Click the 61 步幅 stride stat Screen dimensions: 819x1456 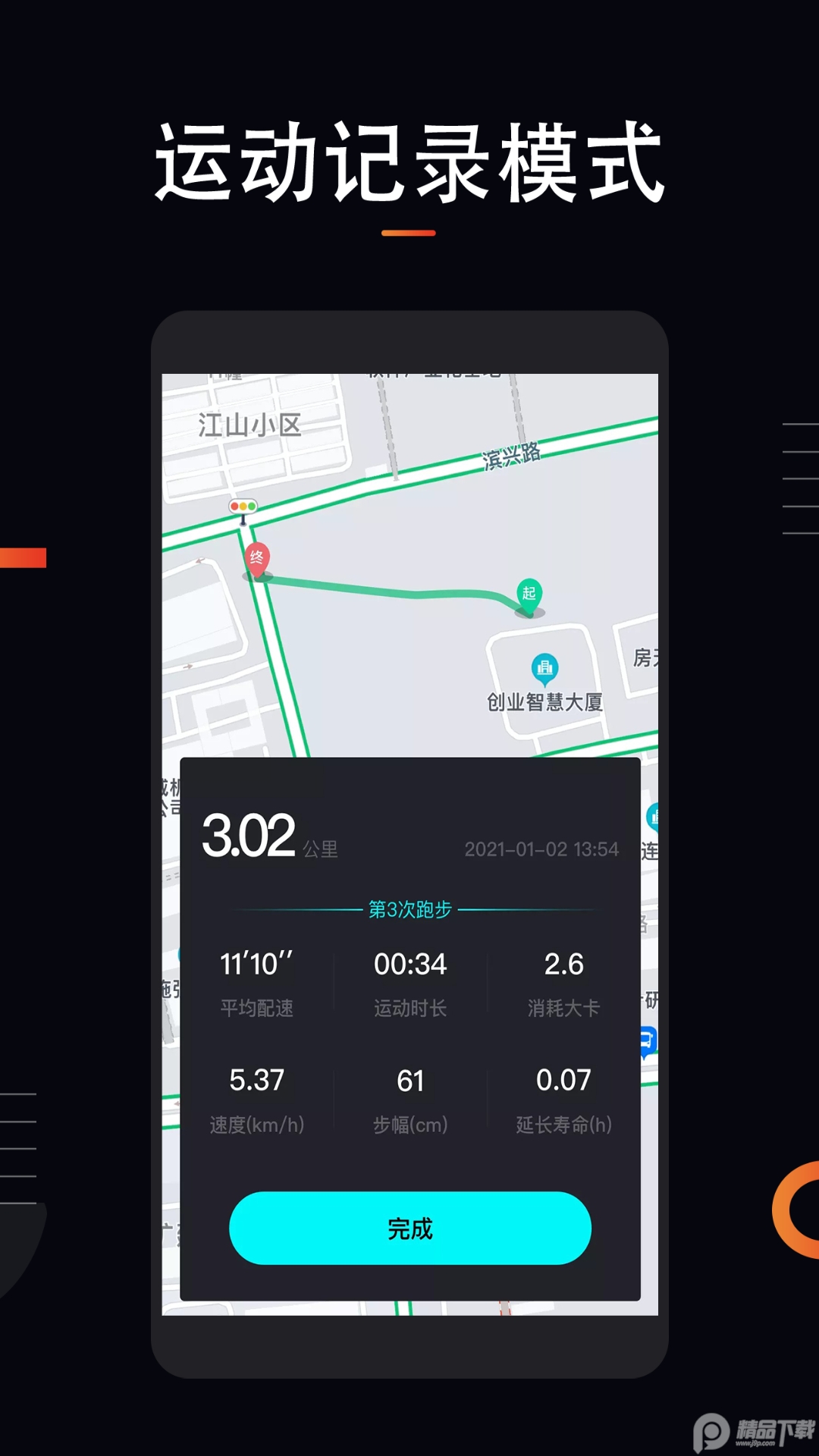pos(409,1081)
